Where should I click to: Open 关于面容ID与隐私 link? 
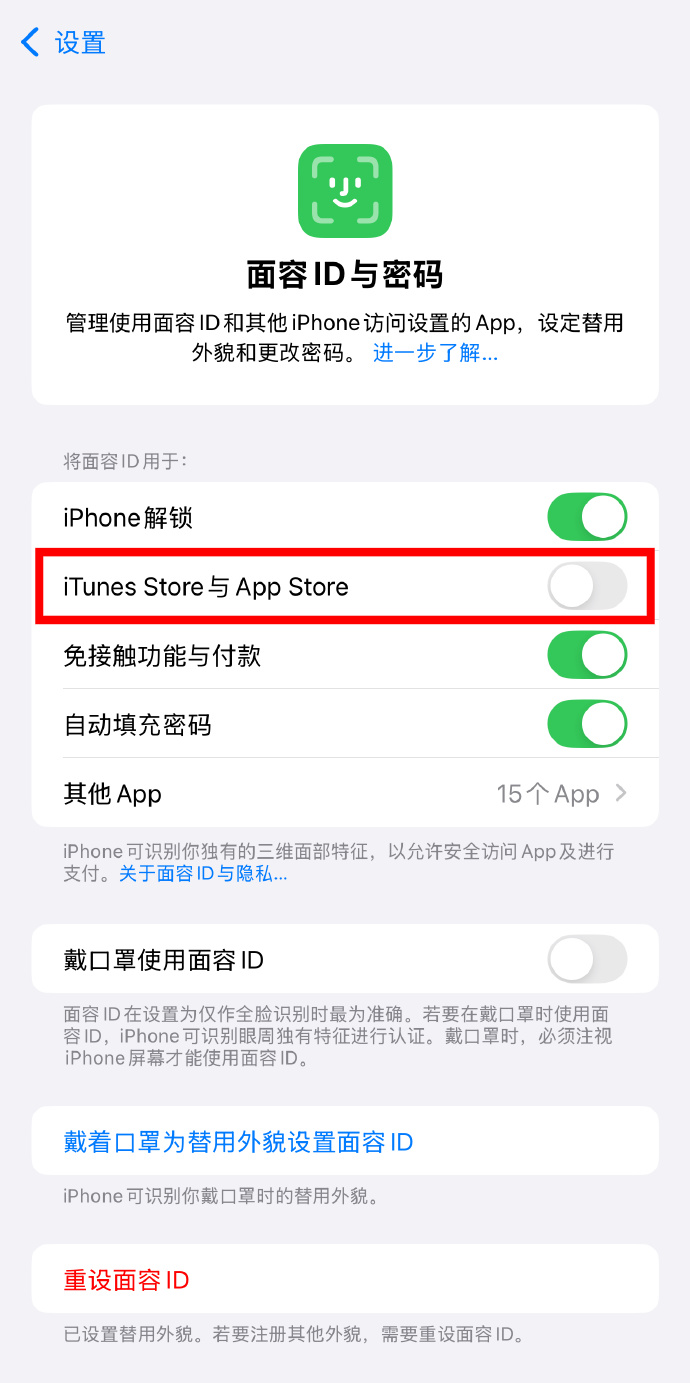pyautogui.click(x=203, y=874)
